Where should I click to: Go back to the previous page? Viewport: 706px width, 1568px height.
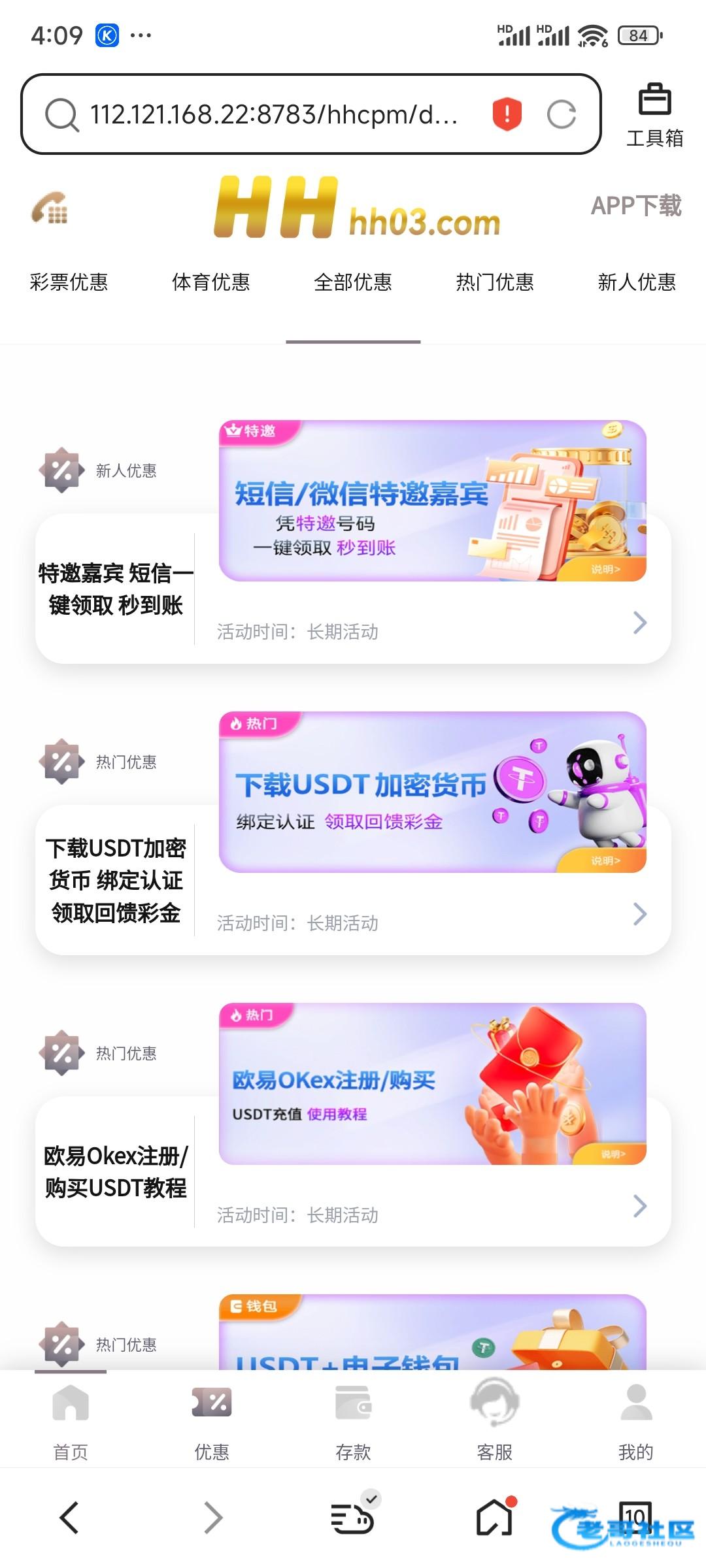tap(69, 1517)
